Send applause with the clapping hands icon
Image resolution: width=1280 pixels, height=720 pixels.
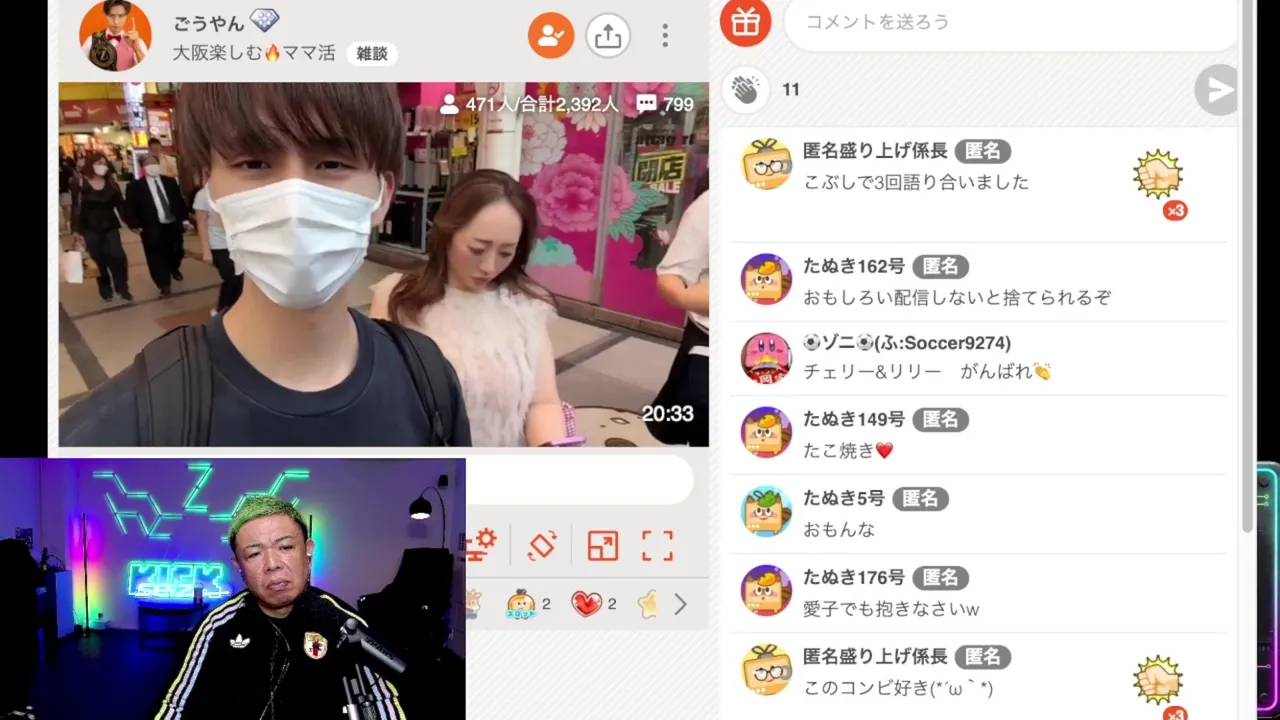(x=745, y=90)
